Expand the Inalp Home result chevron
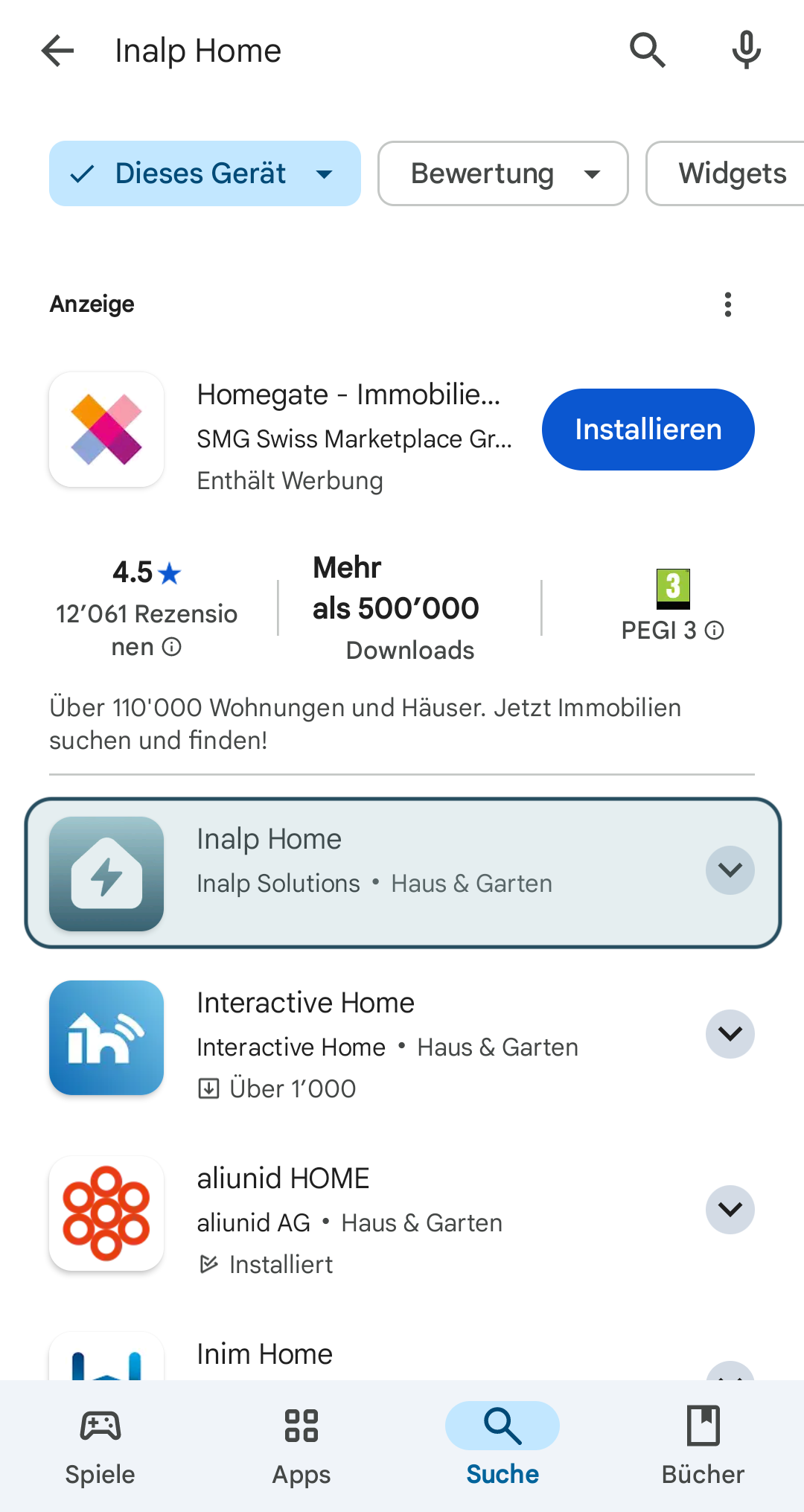Screen dimensions: 804x1512 coord(730,870)
